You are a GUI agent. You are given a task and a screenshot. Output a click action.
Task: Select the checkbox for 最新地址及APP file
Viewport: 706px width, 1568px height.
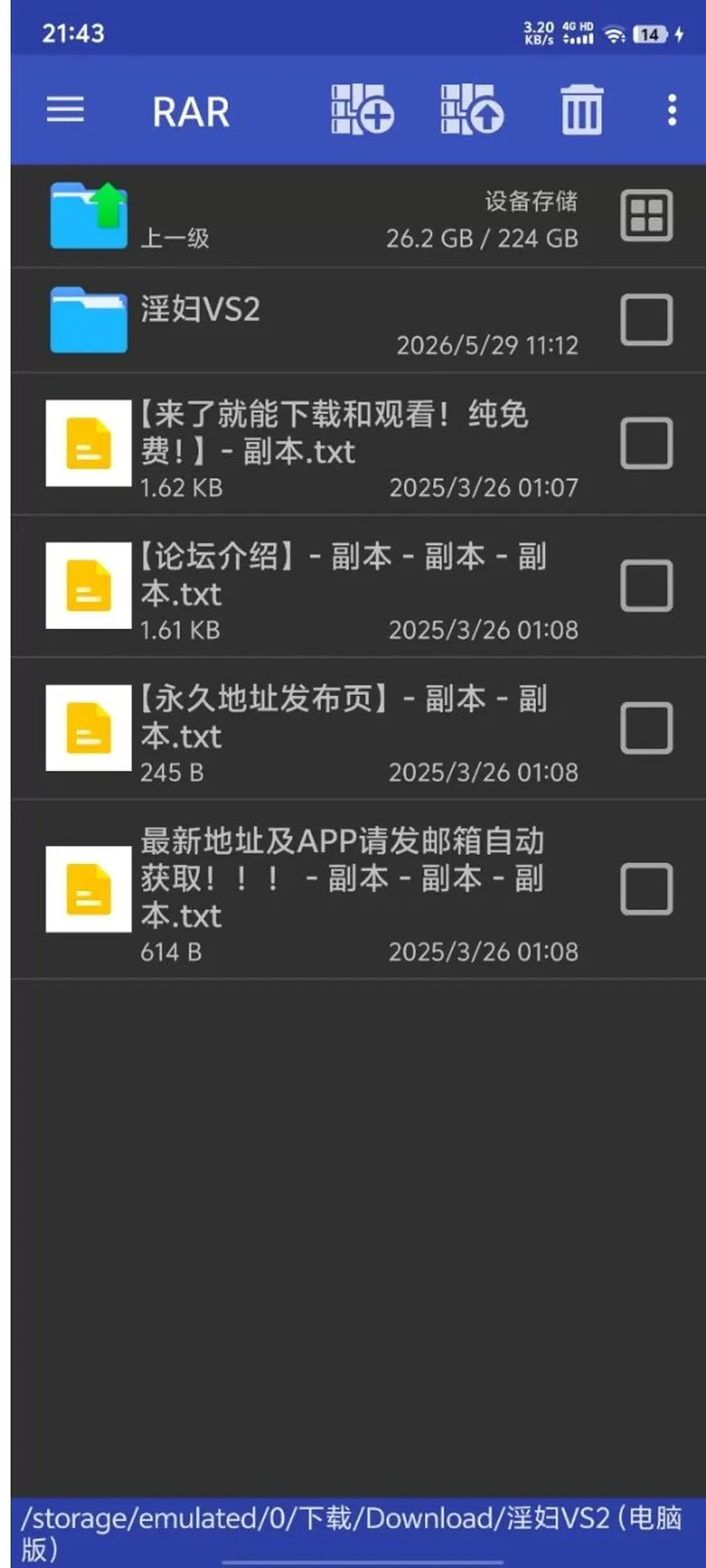click(646, 890)
